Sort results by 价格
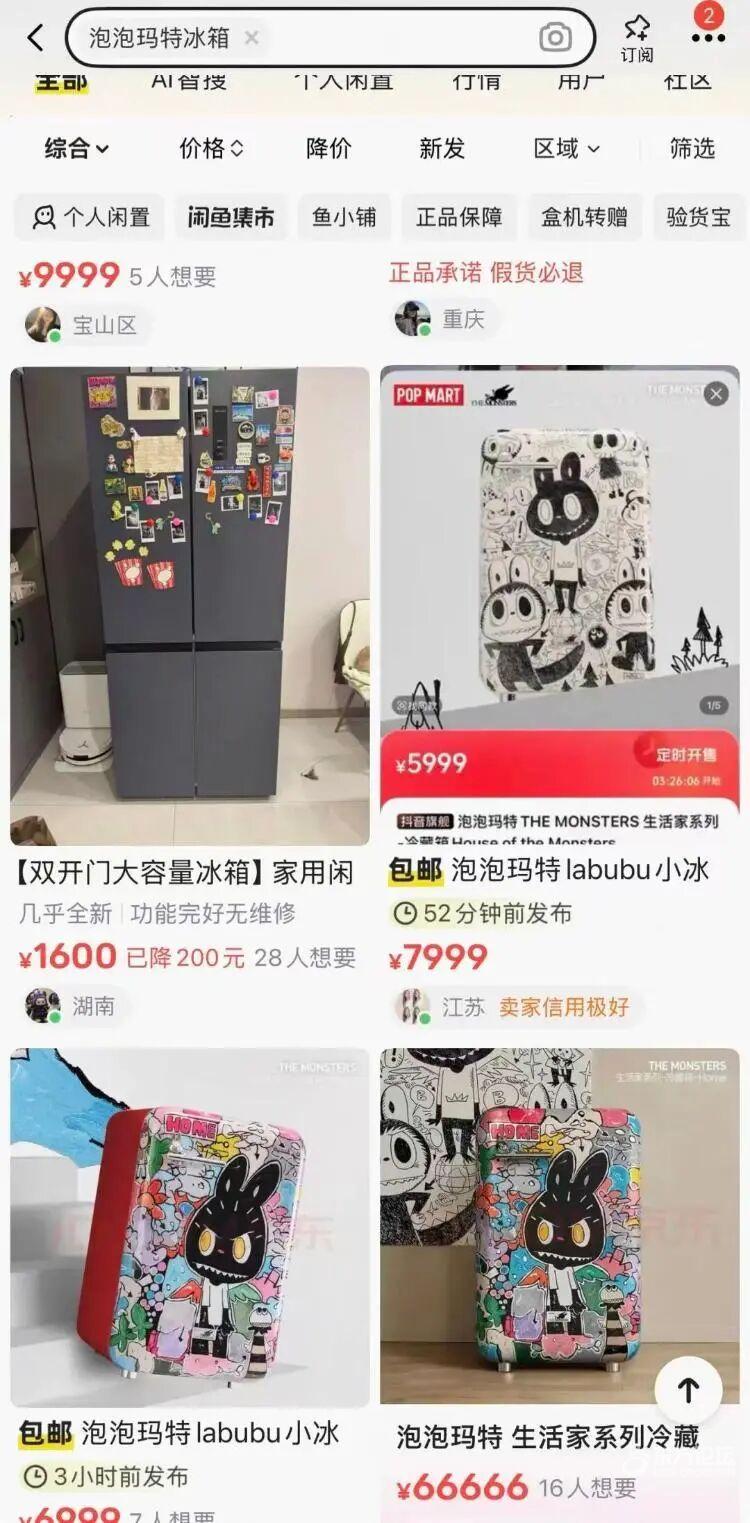 point(211,149)
